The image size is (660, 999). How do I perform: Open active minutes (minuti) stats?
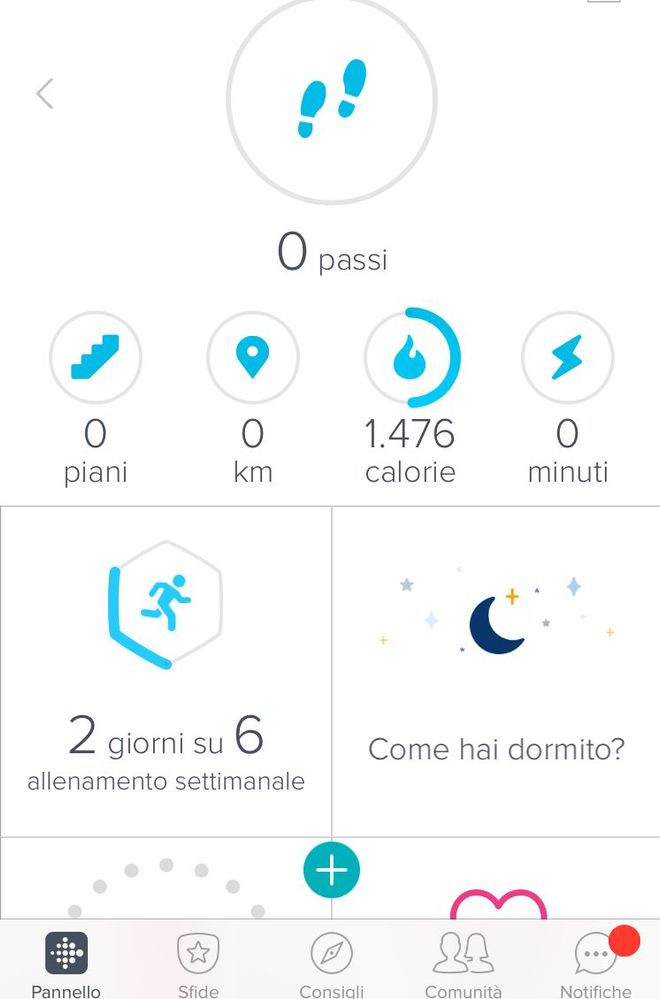coord(567,358)
